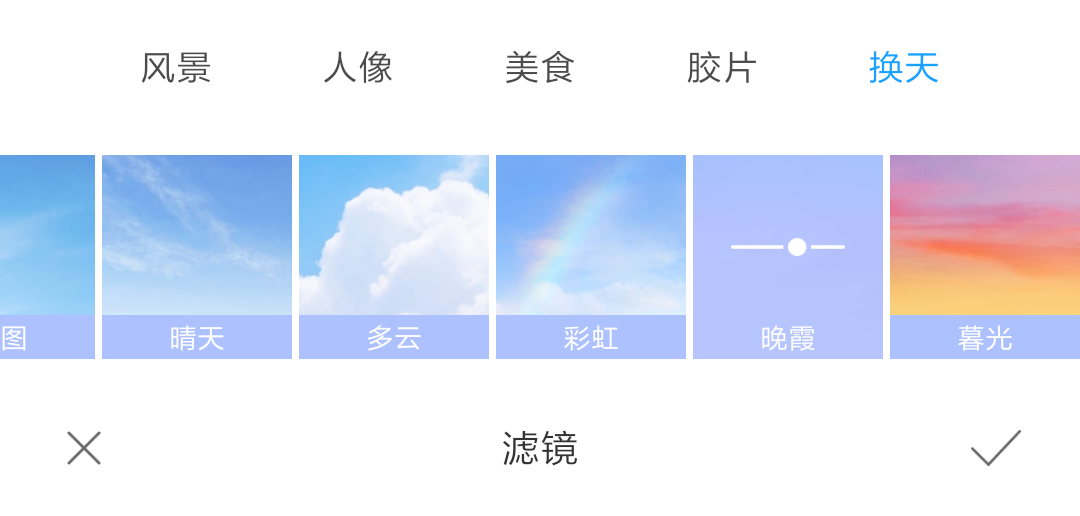
Task: Cancel the filter edit with X
Action: 84,448
